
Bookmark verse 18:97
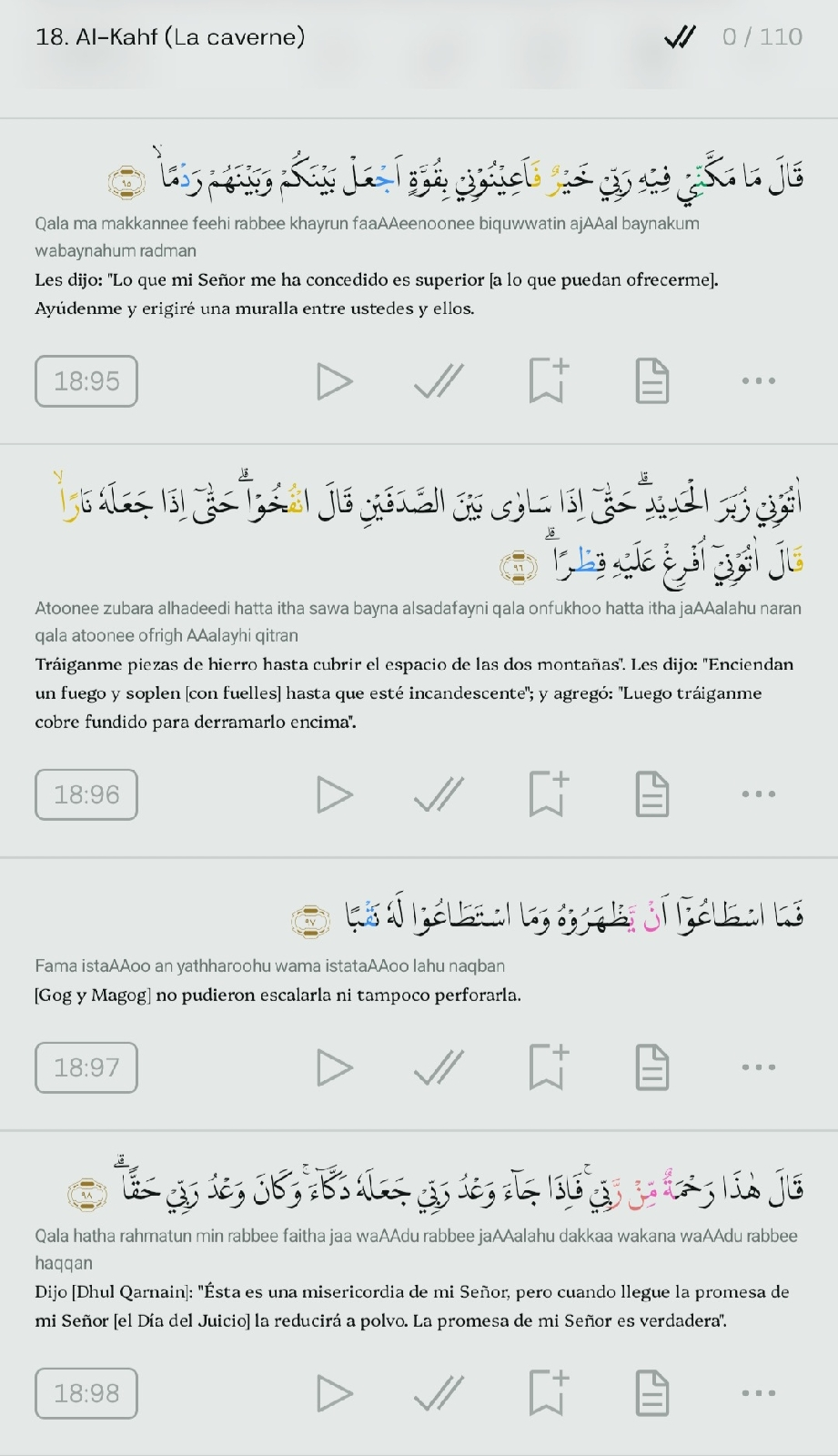548,1067
